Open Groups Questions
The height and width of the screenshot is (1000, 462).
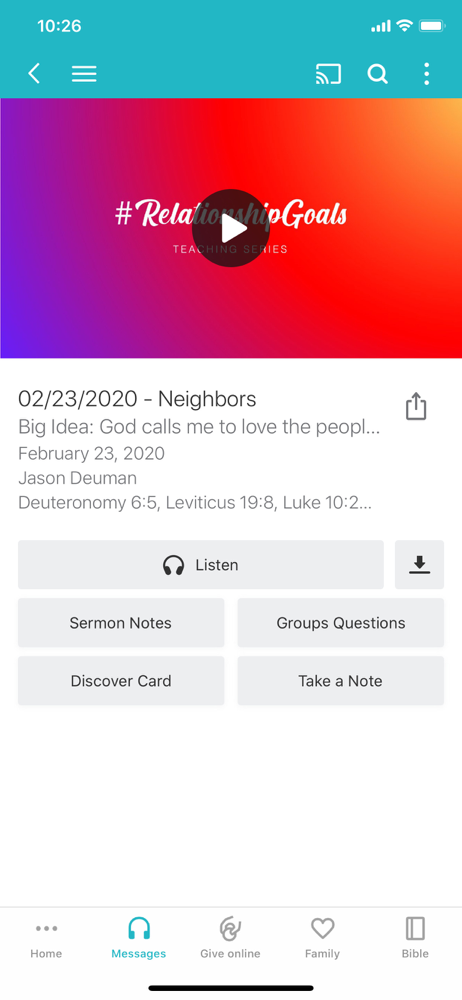point(340,622)
